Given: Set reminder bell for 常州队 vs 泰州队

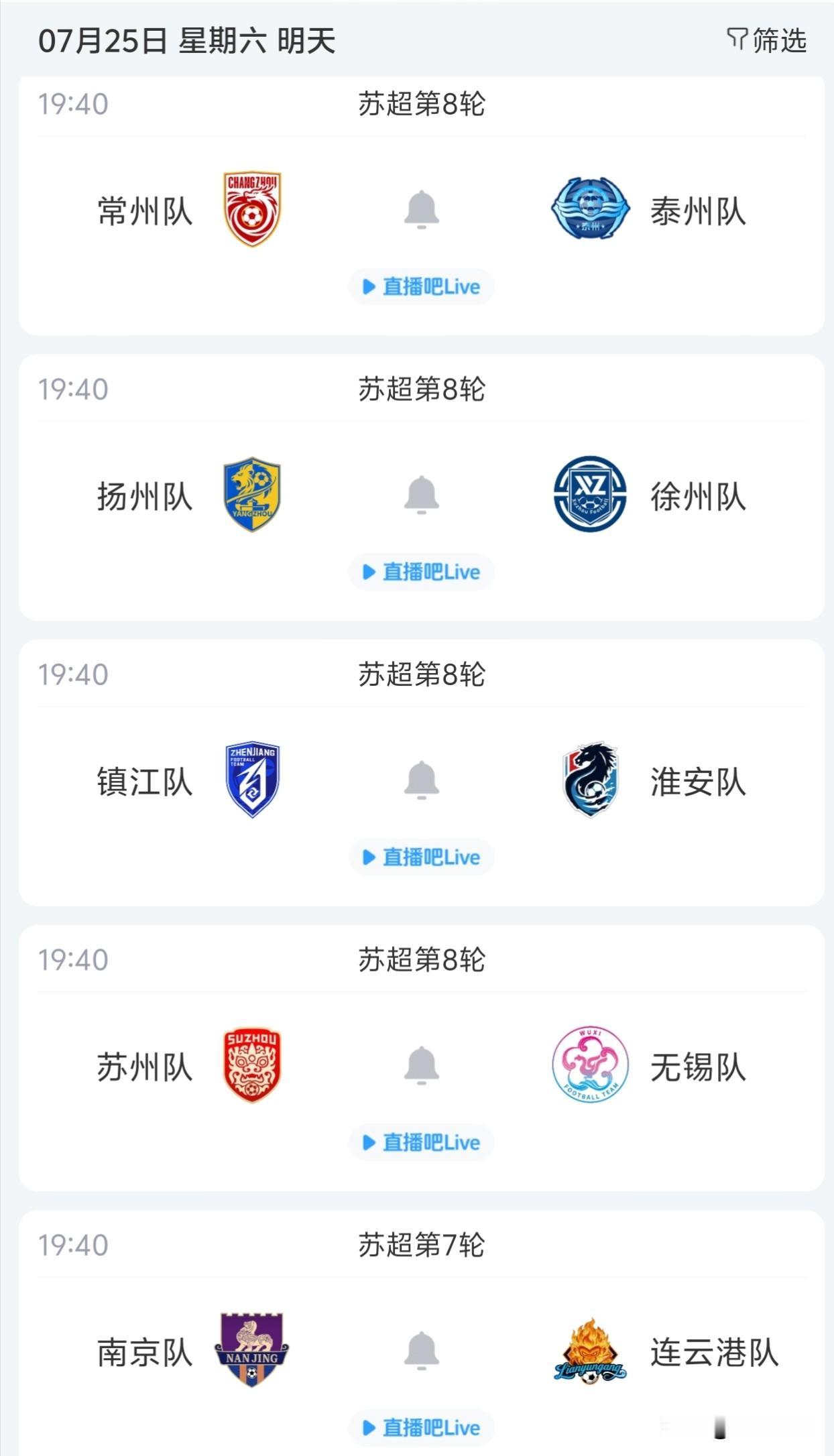Looking at the screenshot, I should click(x=422, y=210).
